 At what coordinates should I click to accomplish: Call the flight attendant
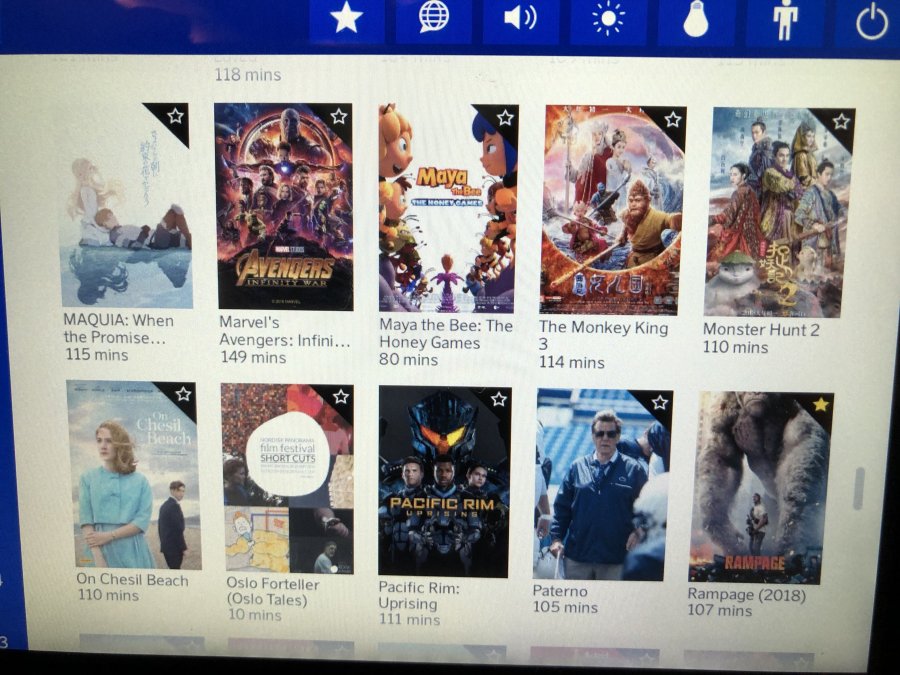point(785,20)
